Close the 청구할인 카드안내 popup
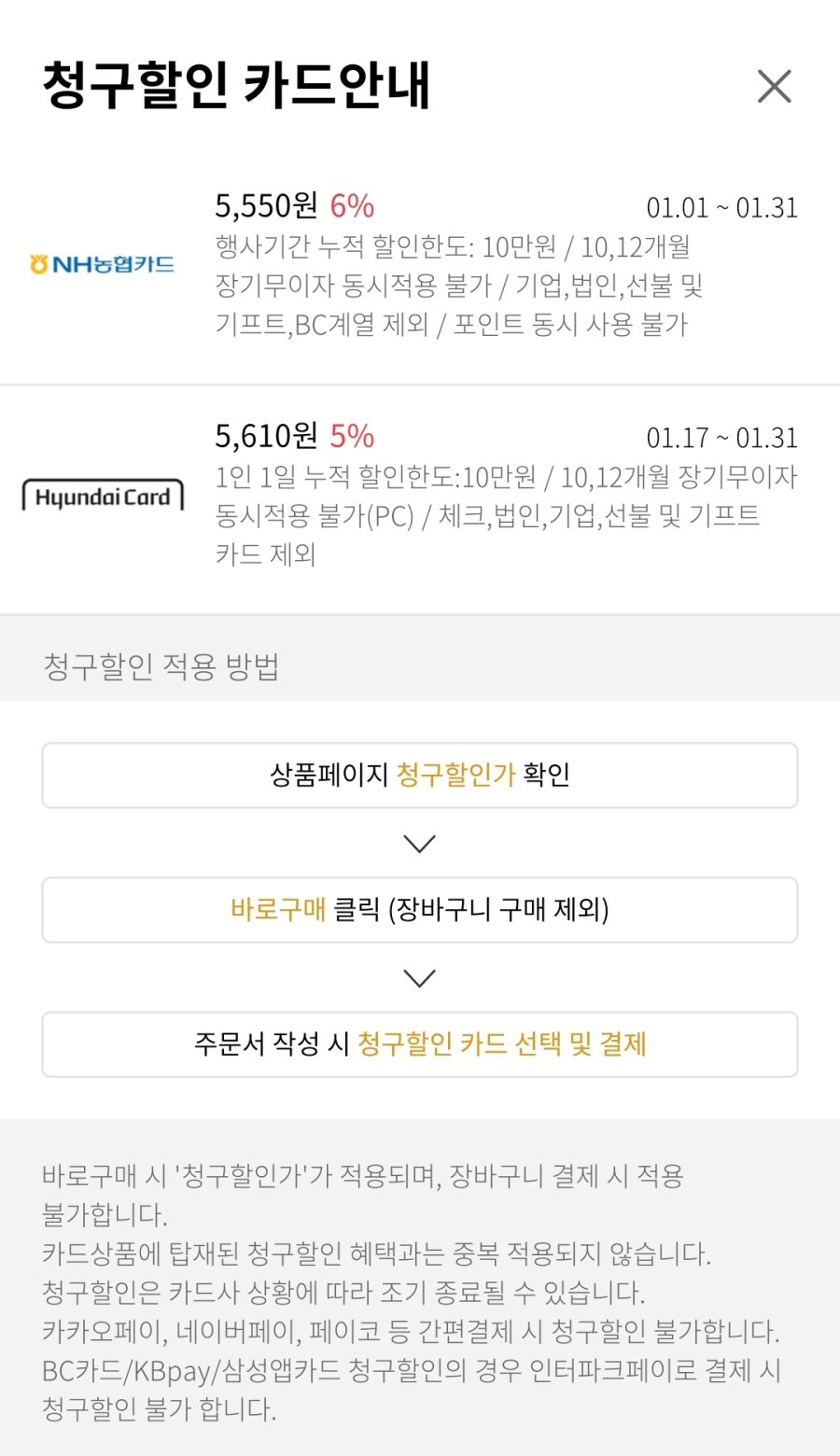Viewport: 840px width, 1456px height. point(773,86)
